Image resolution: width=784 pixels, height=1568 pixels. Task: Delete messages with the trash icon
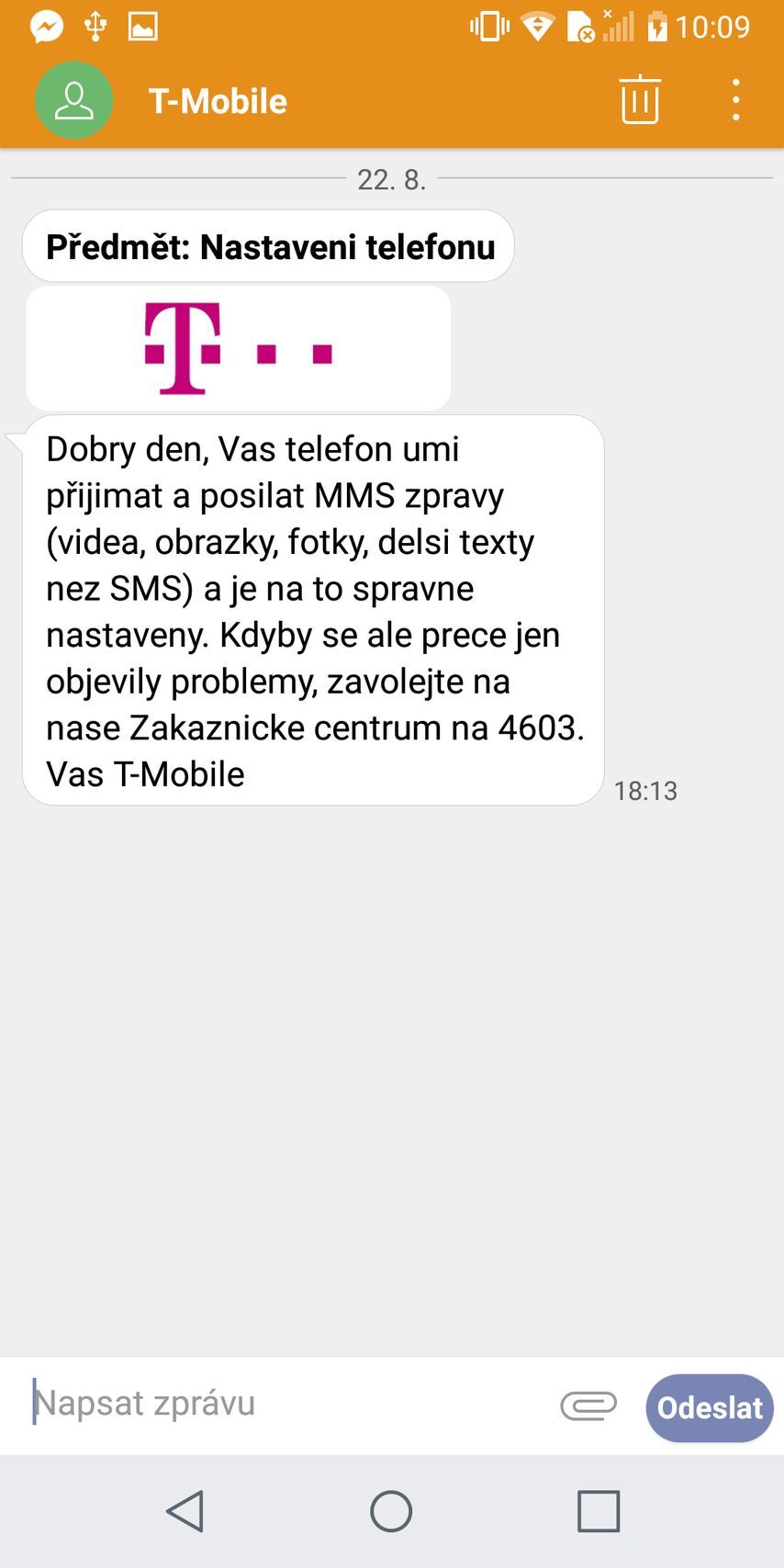pyautogui.click(x=640, y=99)
